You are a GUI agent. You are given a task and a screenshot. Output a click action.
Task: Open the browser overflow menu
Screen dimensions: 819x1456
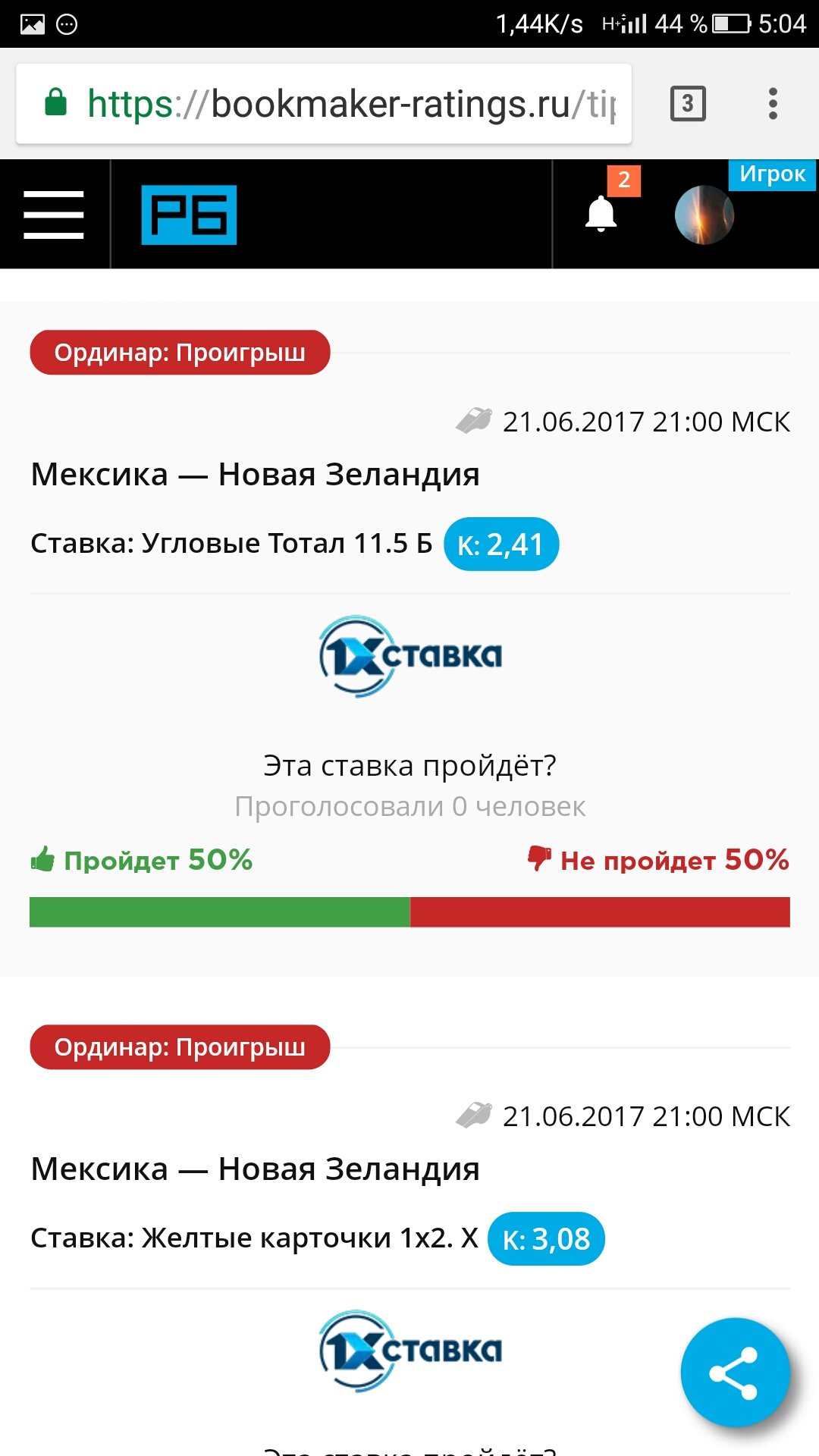[x=773, y=104]
